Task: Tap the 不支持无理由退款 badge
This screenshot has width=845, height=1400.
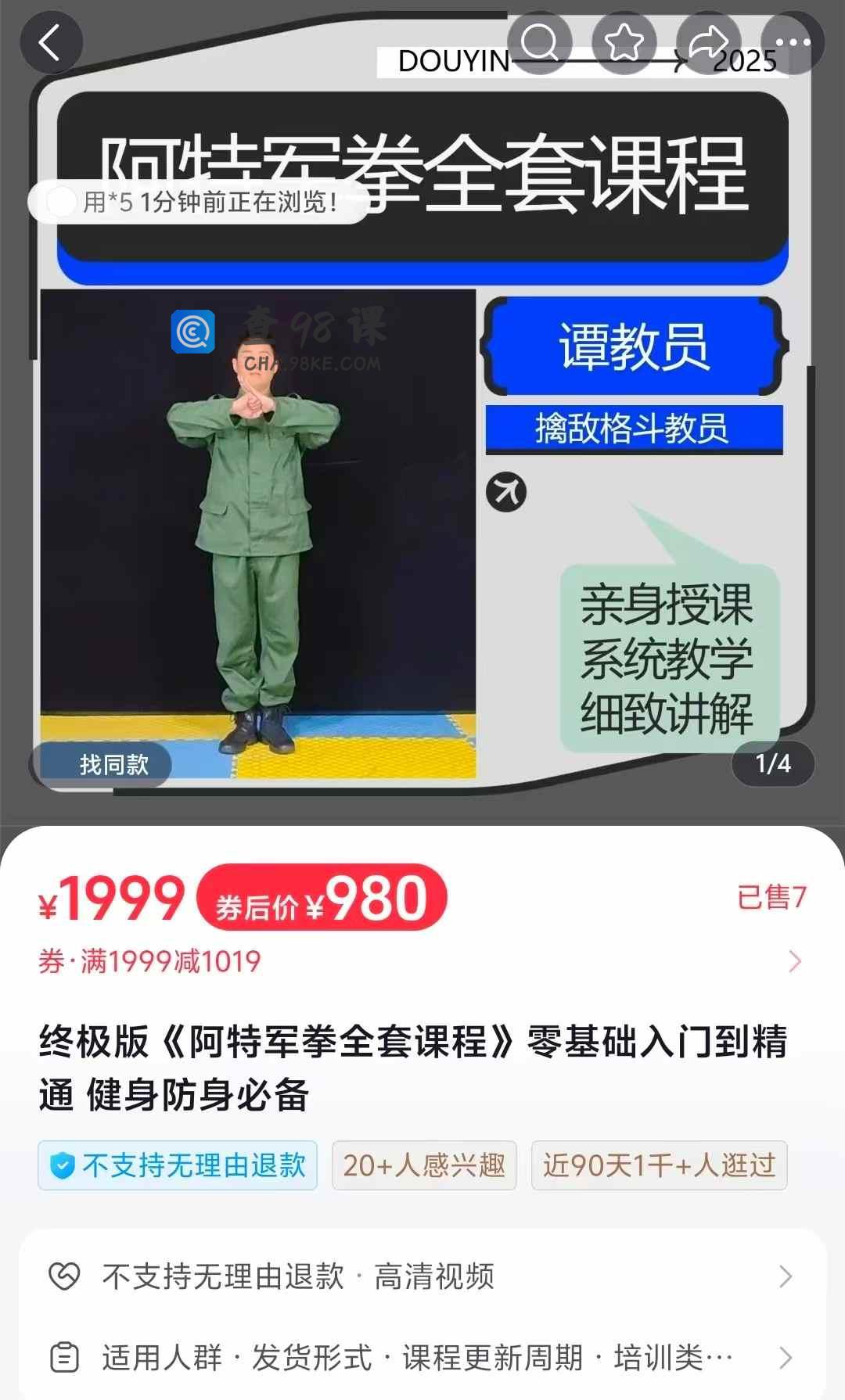Action: (178, 1165)
